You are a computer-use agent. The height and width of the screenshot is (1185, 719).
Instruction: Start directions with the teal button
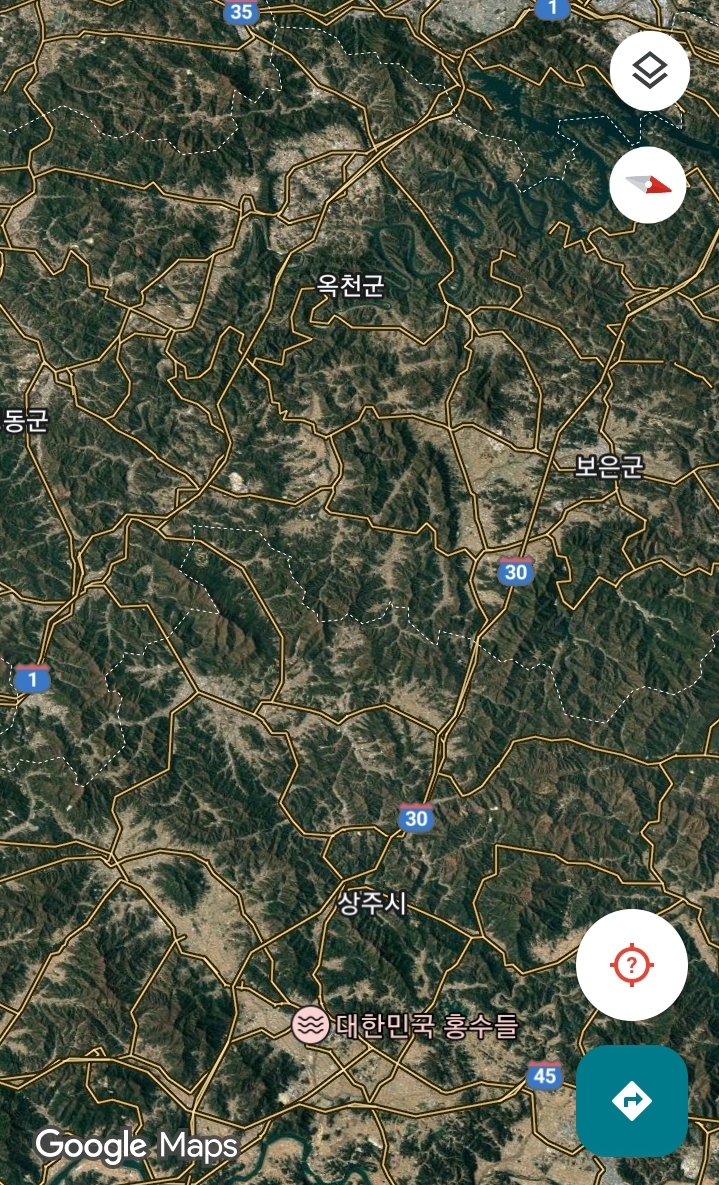[631, 1100]
